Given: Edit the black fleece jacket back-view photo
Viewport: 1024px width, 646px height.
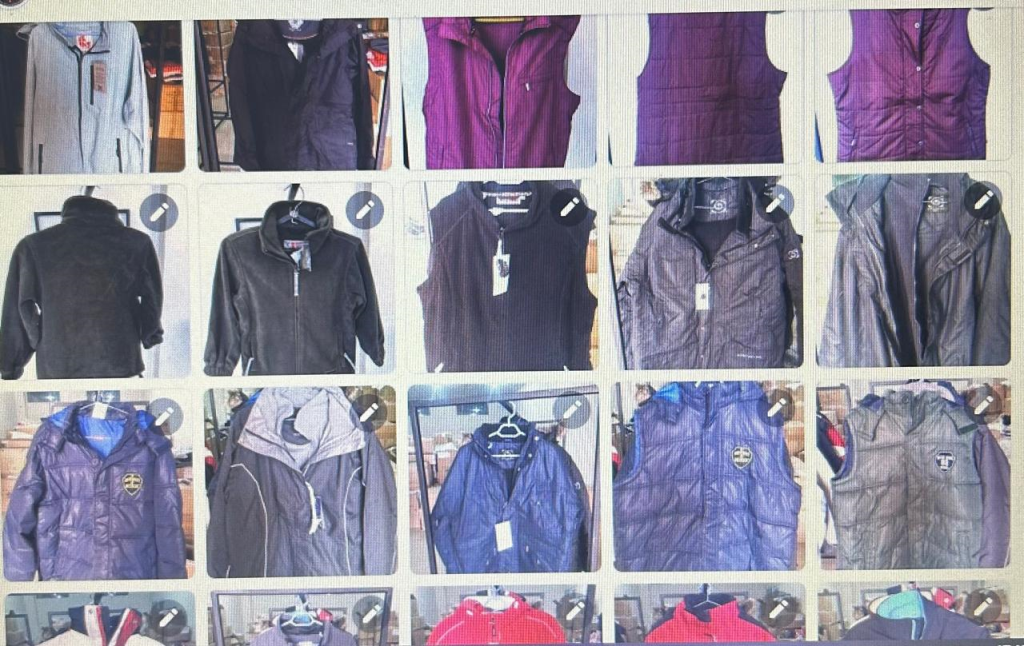Looking at the screenshot, I should click(158, 212).
